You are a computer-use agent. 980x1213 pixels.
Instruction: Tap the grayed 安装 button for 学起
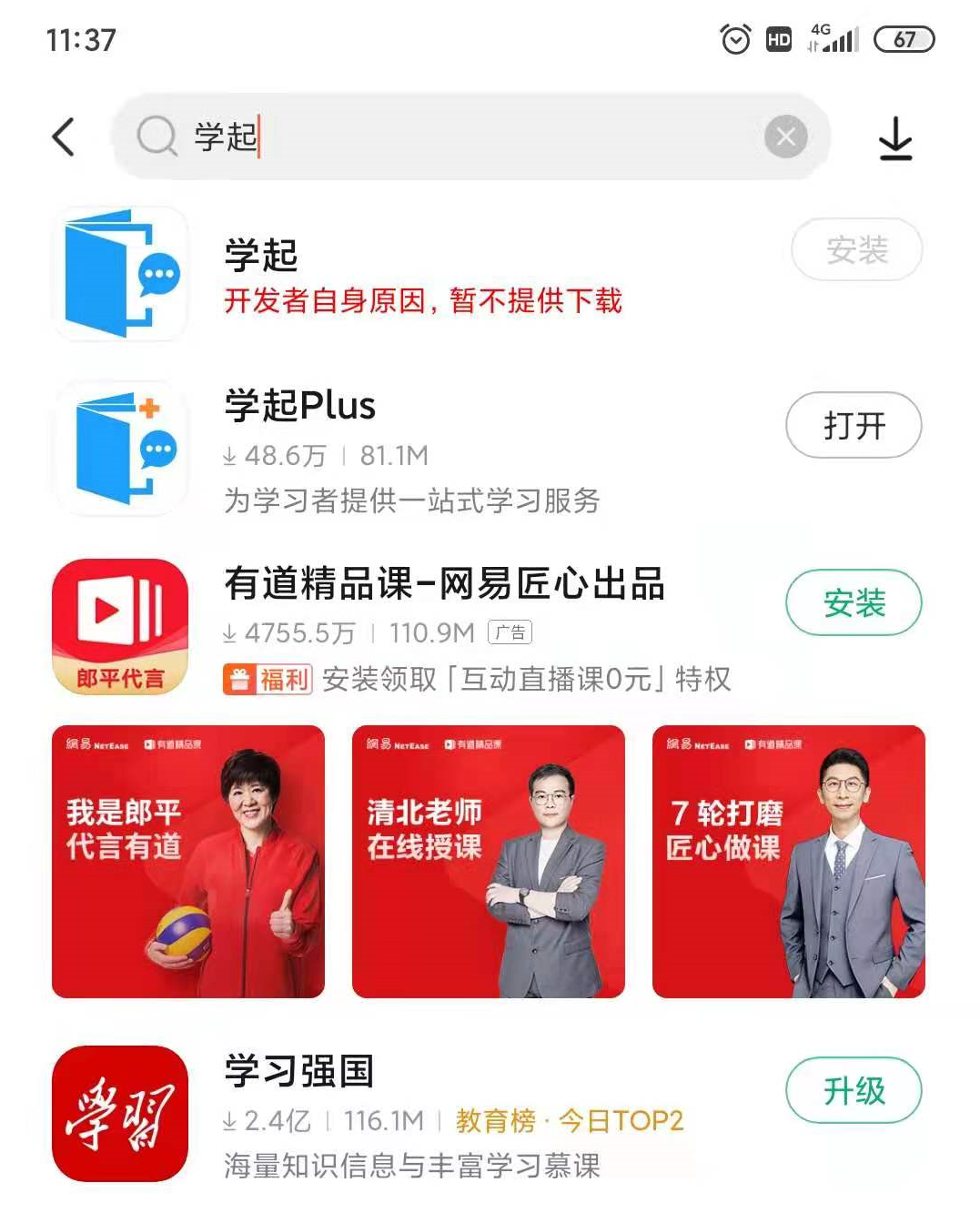[x=856, y=250]
